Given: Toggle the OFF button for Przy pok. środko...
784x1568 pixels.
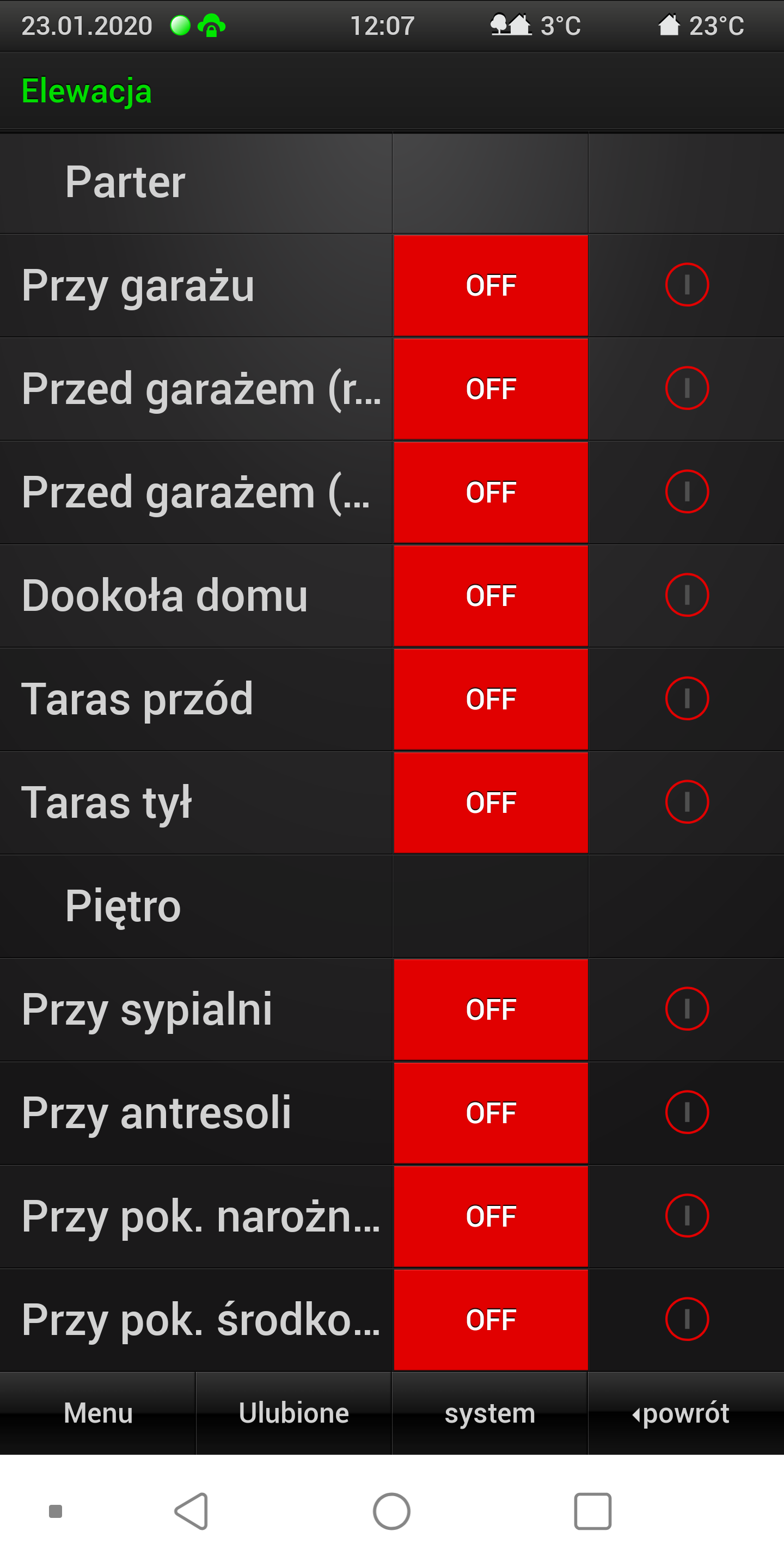Looking at the screenshot, I should coord(491,1320).
